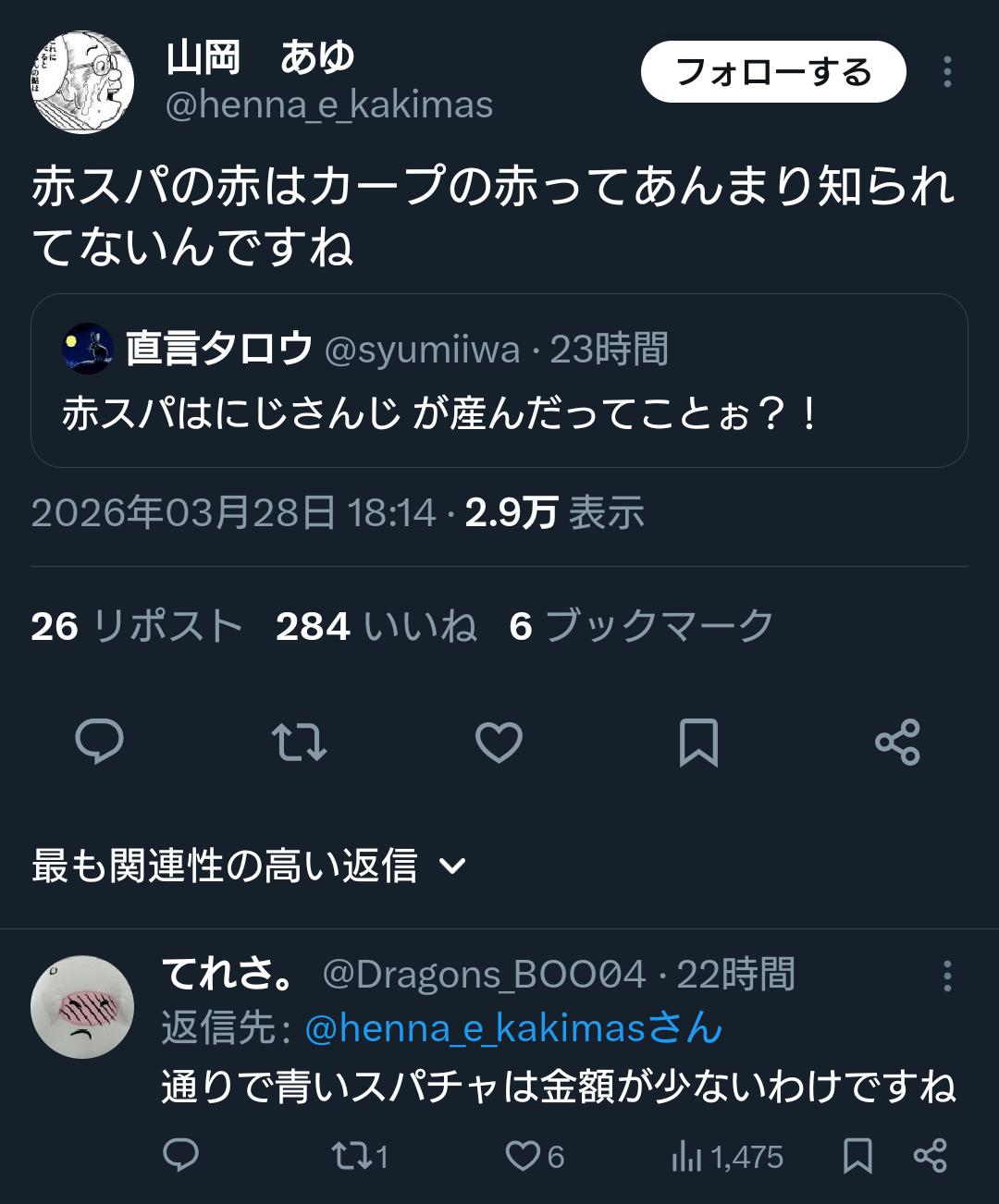Tap the @henna_e_kakimas mention link in reply
Screen dimensions: 999x1204
(x=512, y=1028)
